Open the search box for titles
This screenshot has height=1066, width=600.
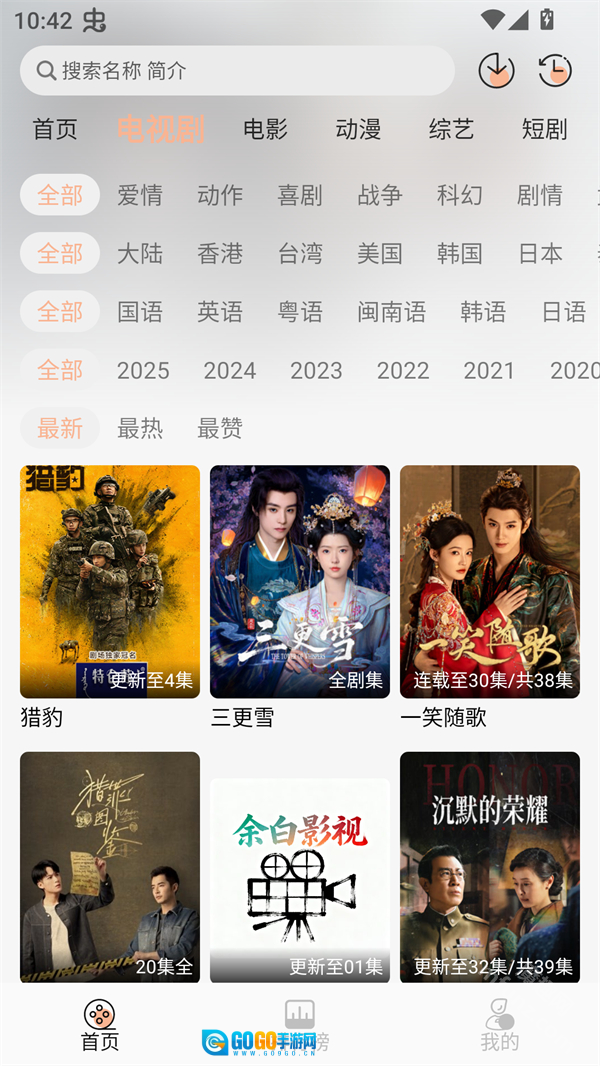coord(237,71)
